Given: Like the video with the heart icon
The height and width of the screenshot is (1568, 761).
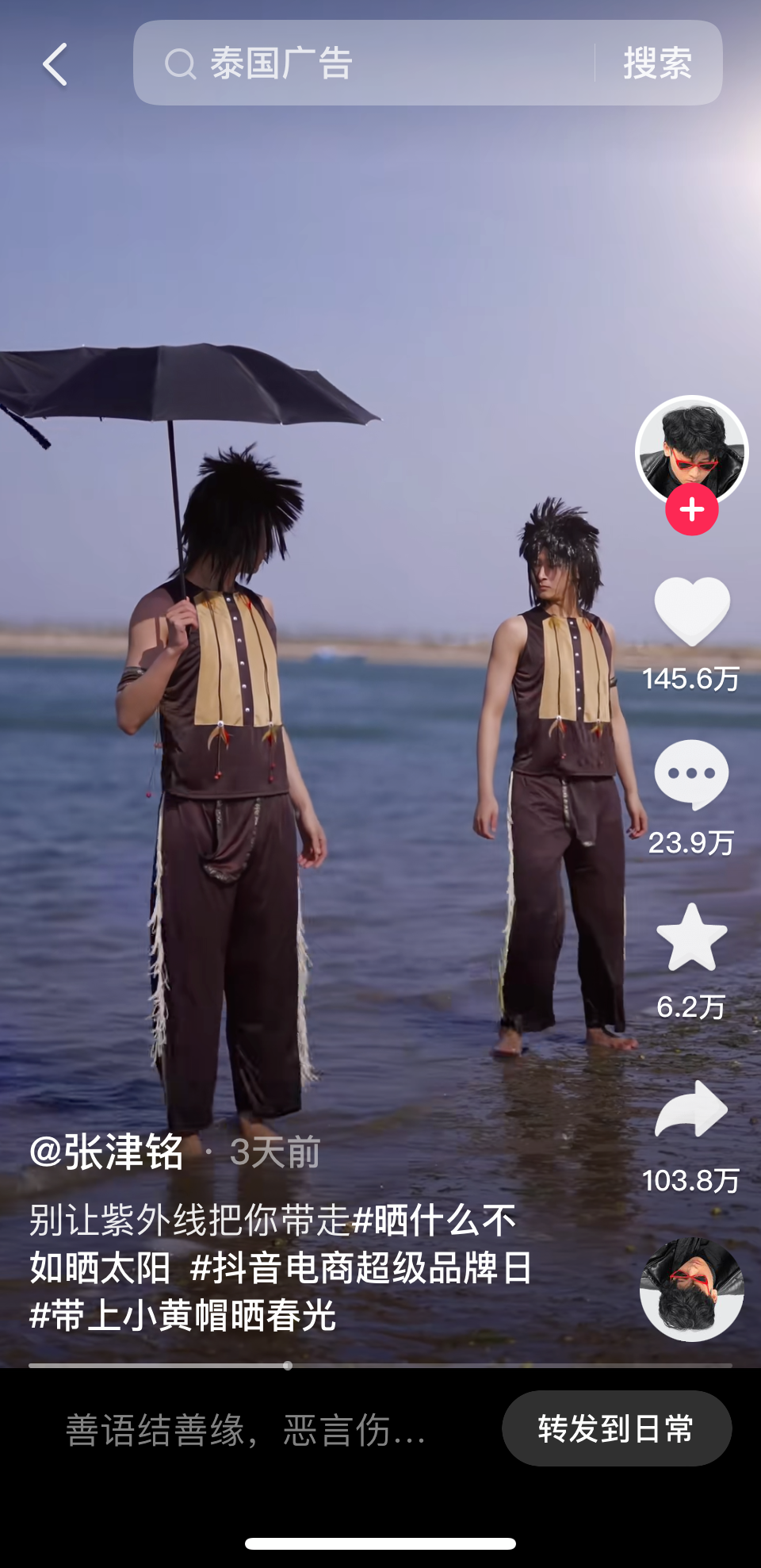Looking at the screenshot, I should 691,611.
